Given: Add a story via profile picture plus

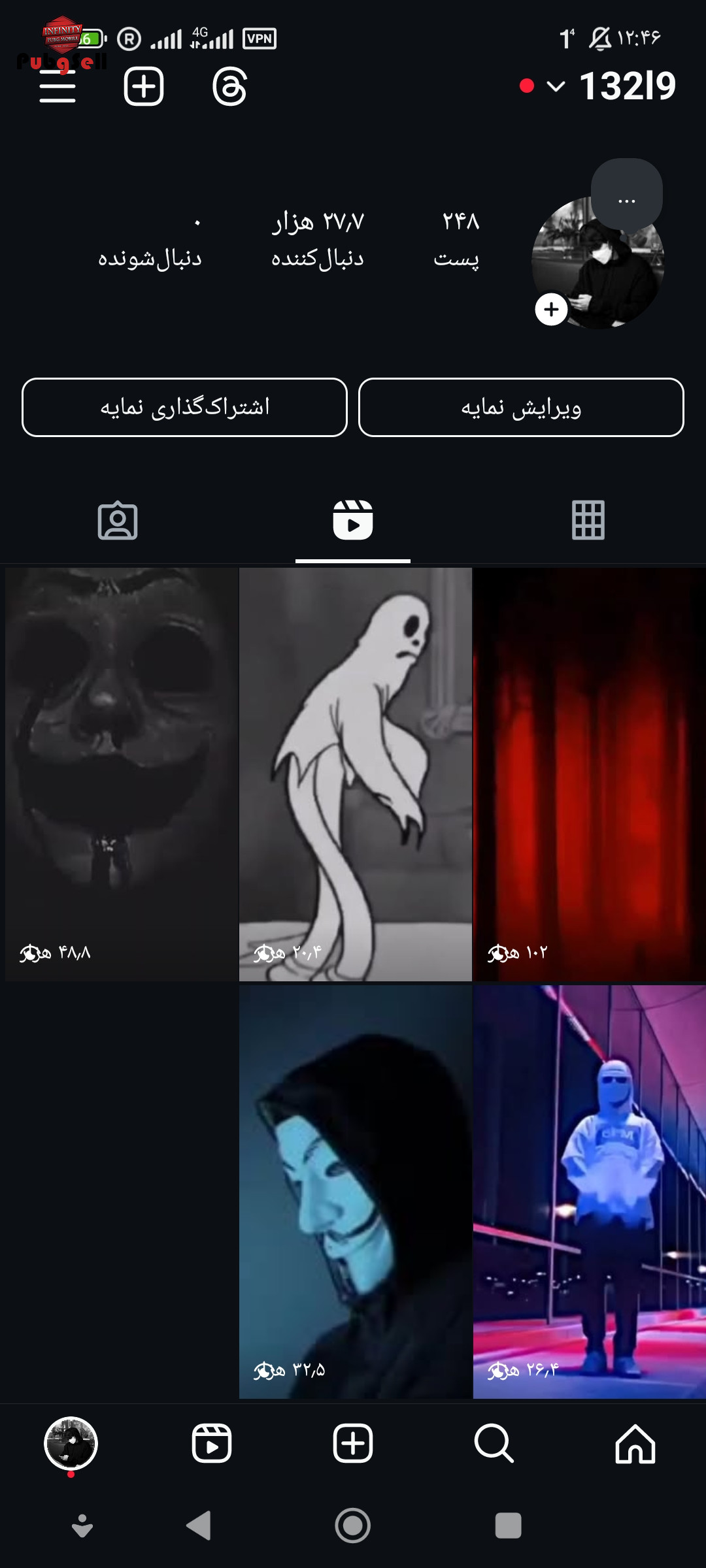Looking at the screenshot, I should pos(551,309).
